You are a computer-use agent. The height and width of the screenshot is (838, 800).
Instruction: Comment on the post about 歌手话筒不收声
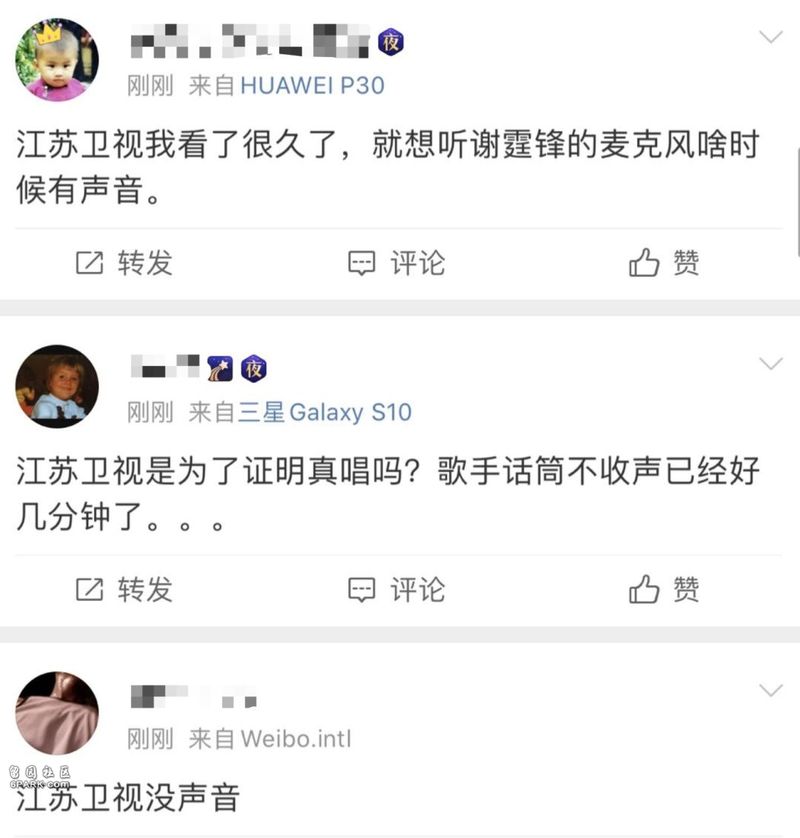396,589
